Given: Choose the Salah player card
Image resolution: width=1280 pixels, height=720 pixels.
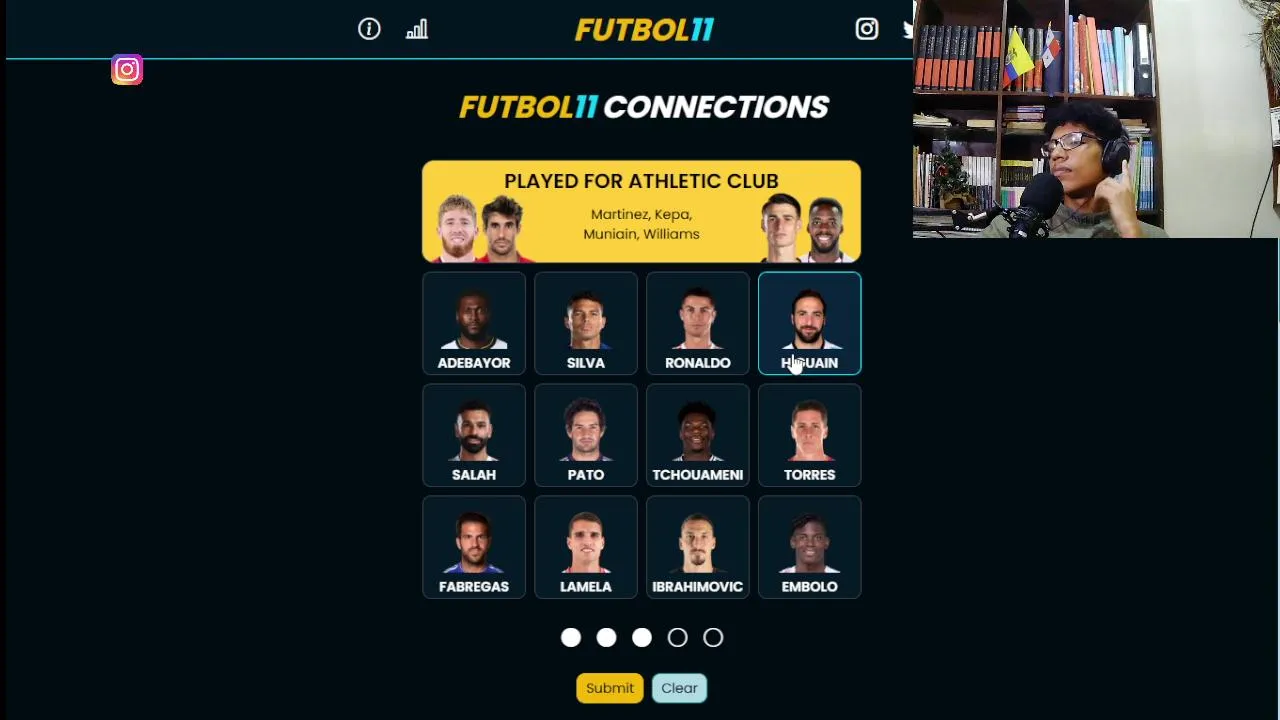Looking at the screenshot, I should (474, 435).
